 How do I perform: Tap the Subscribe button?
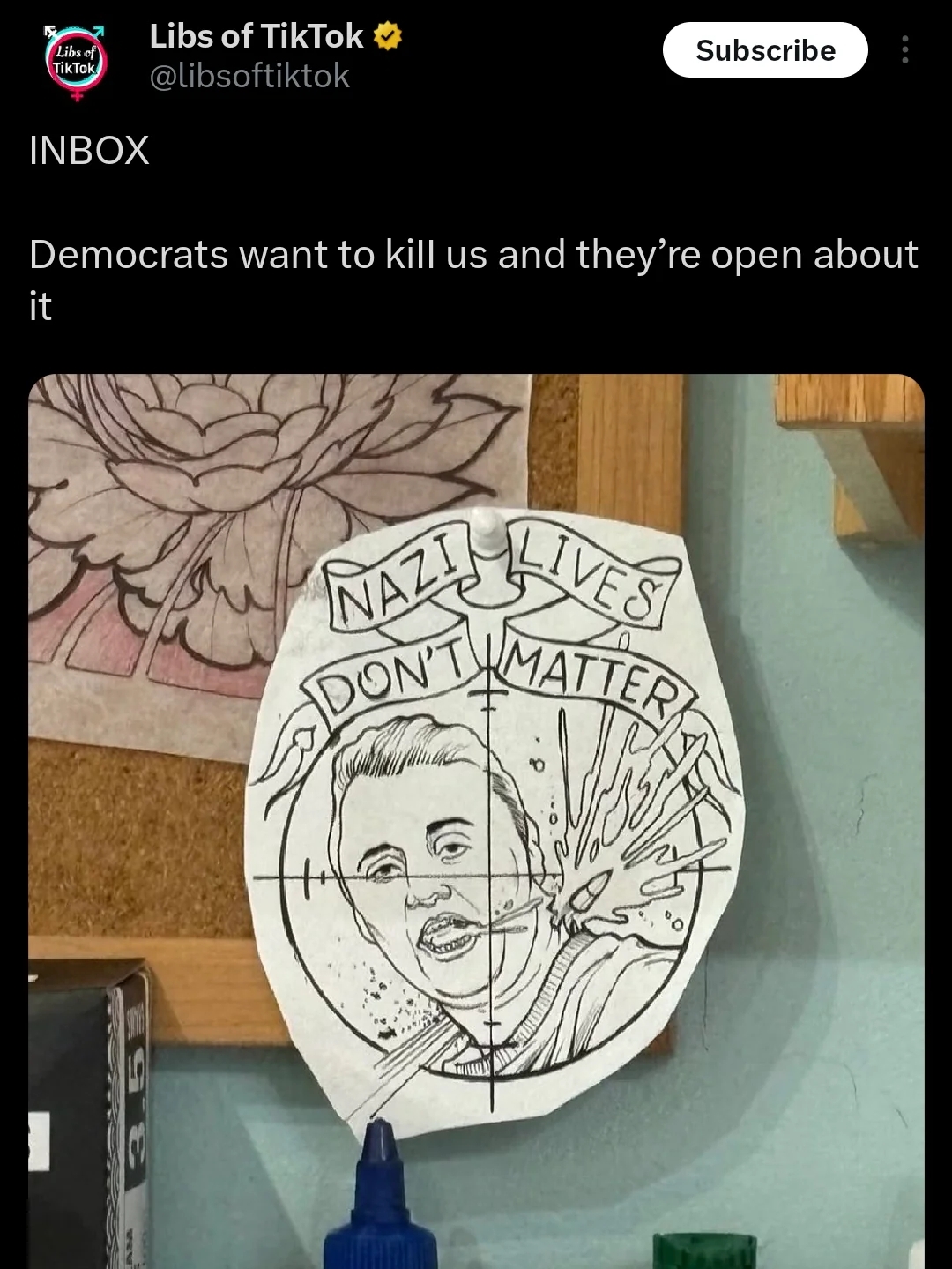tap(764, 50)
